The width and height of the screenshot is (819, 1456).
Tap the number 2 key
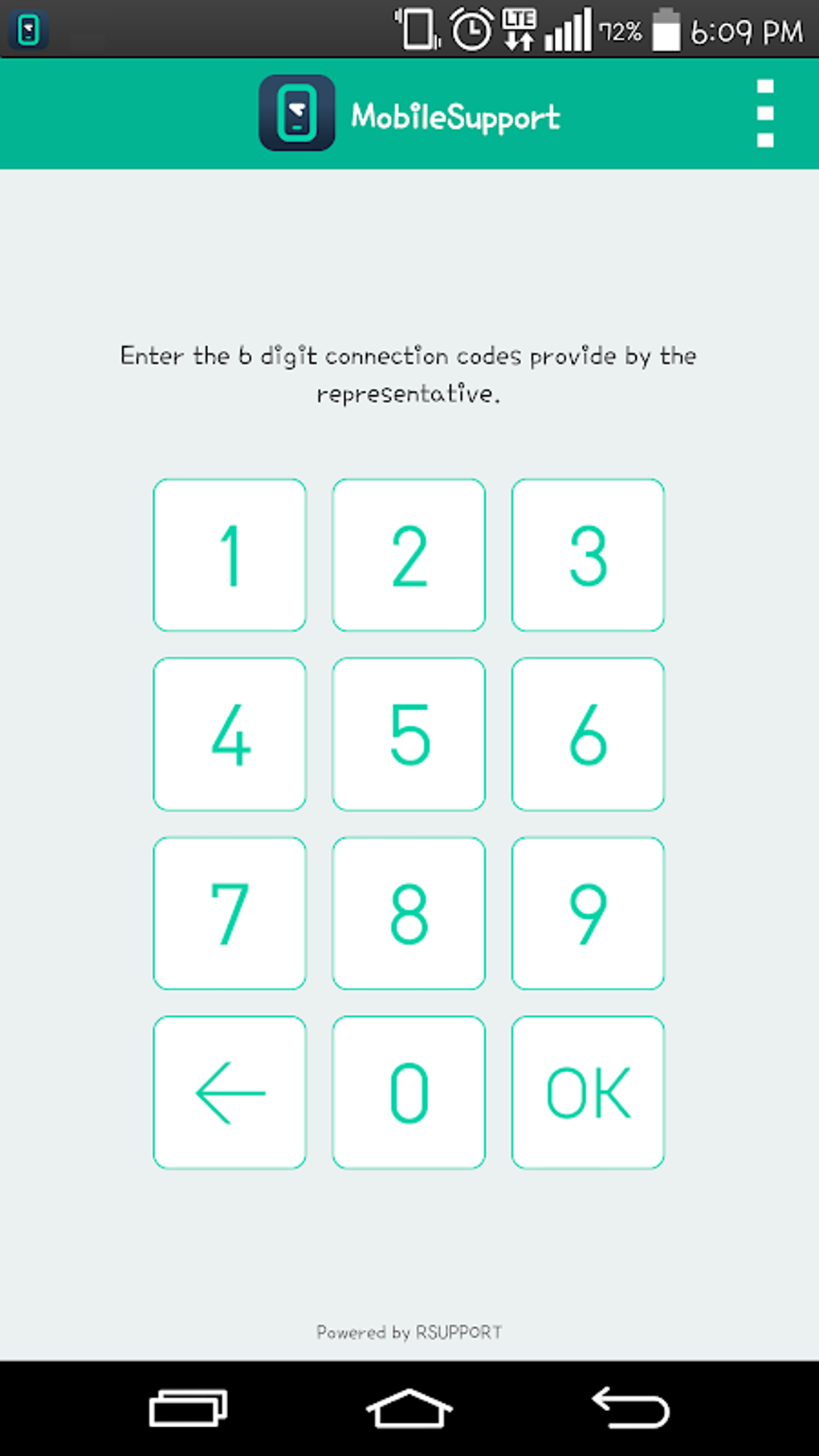tap(409, 555)
